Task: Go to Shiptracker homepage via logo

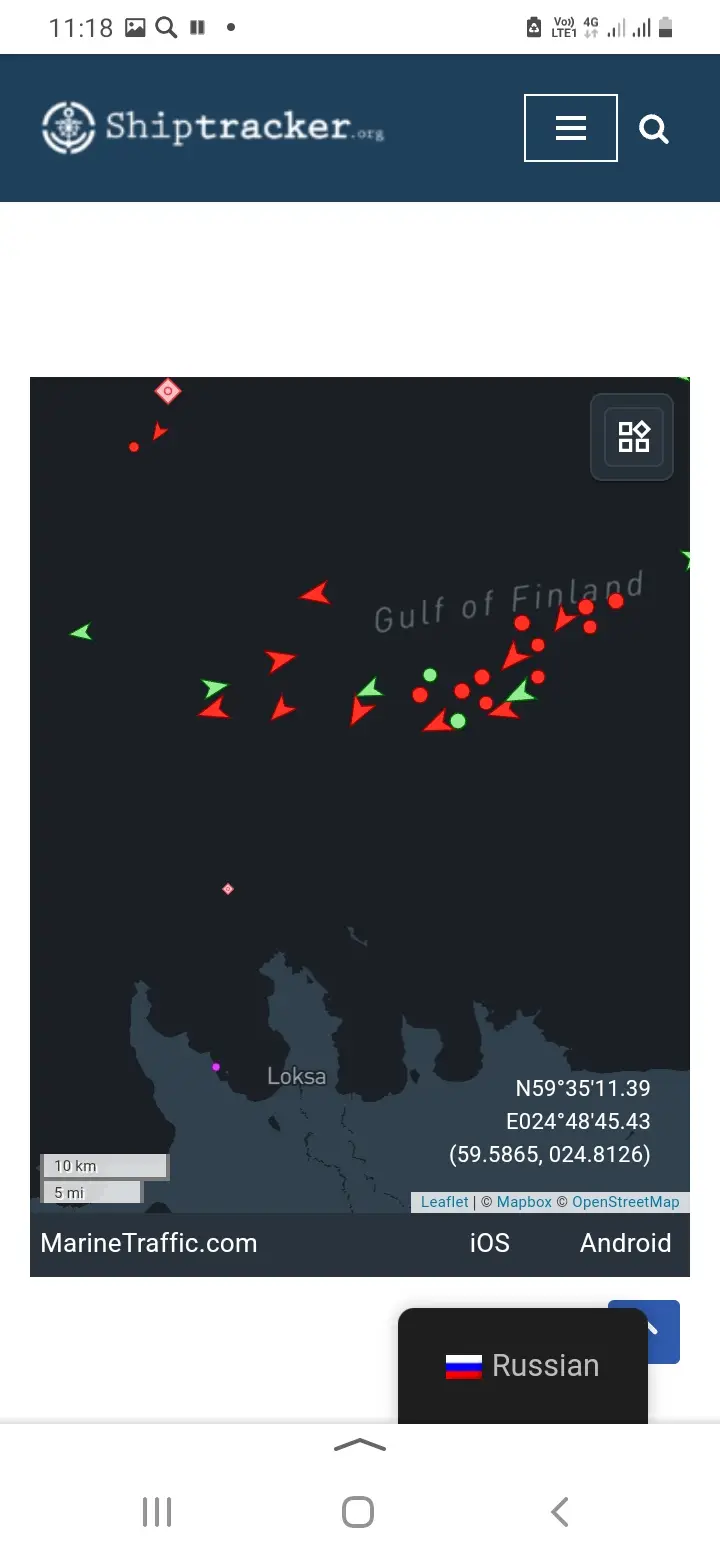Action: click(212, 128)
